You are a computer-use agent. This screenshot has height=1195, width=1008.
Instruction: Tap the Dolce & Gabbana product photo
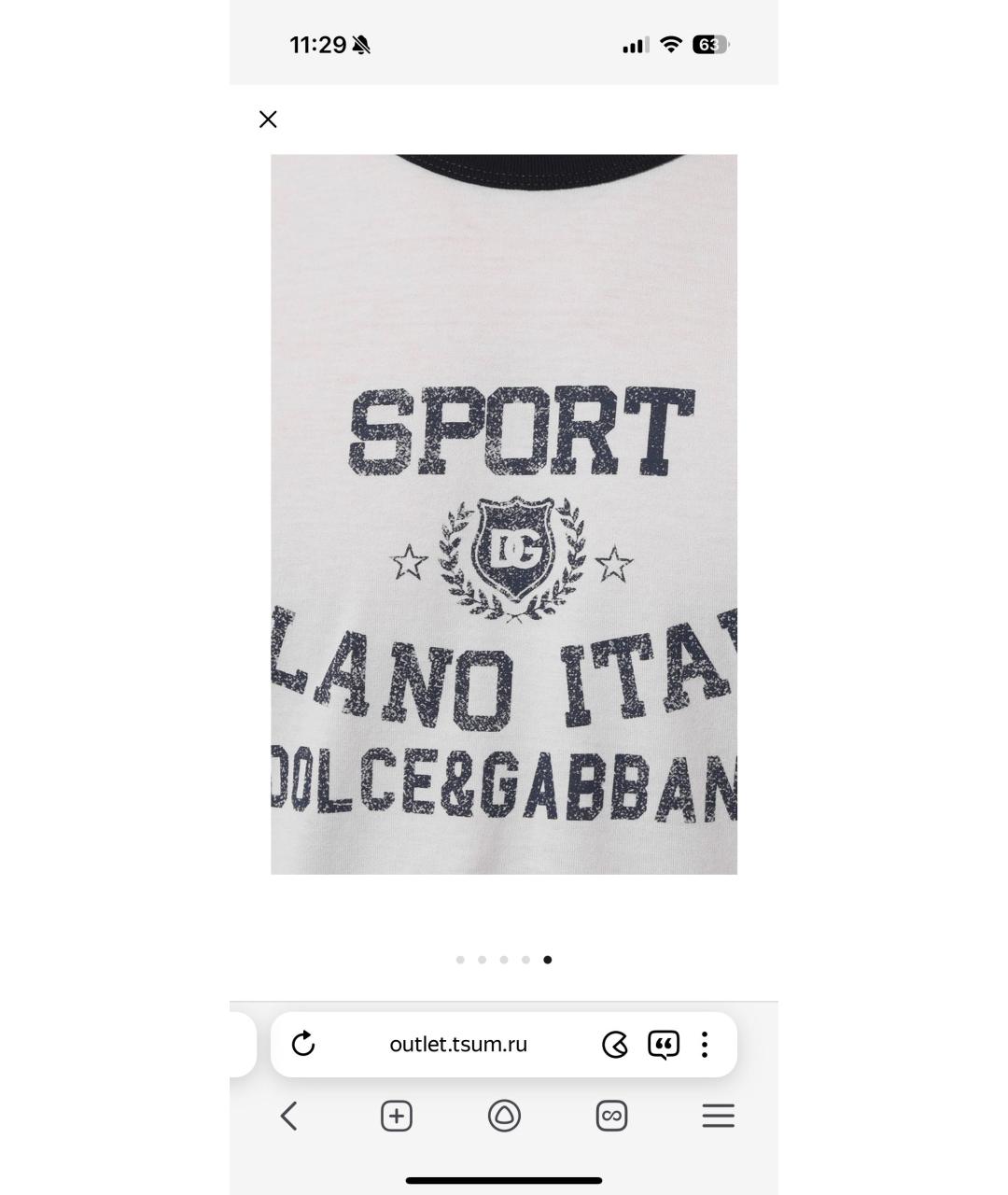[x=504, y=513]
